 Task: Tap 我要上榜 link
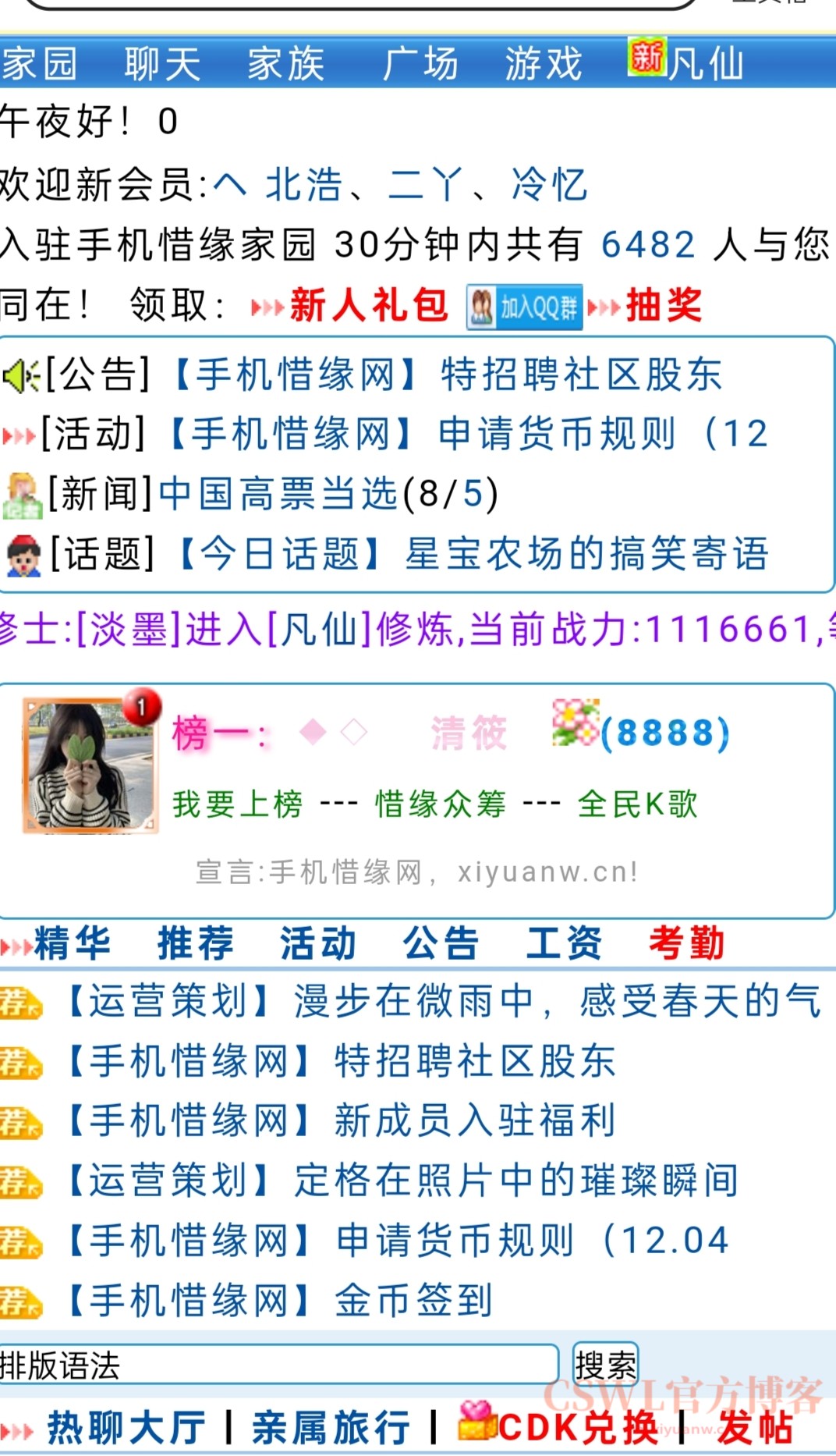[x=237, y=804]
